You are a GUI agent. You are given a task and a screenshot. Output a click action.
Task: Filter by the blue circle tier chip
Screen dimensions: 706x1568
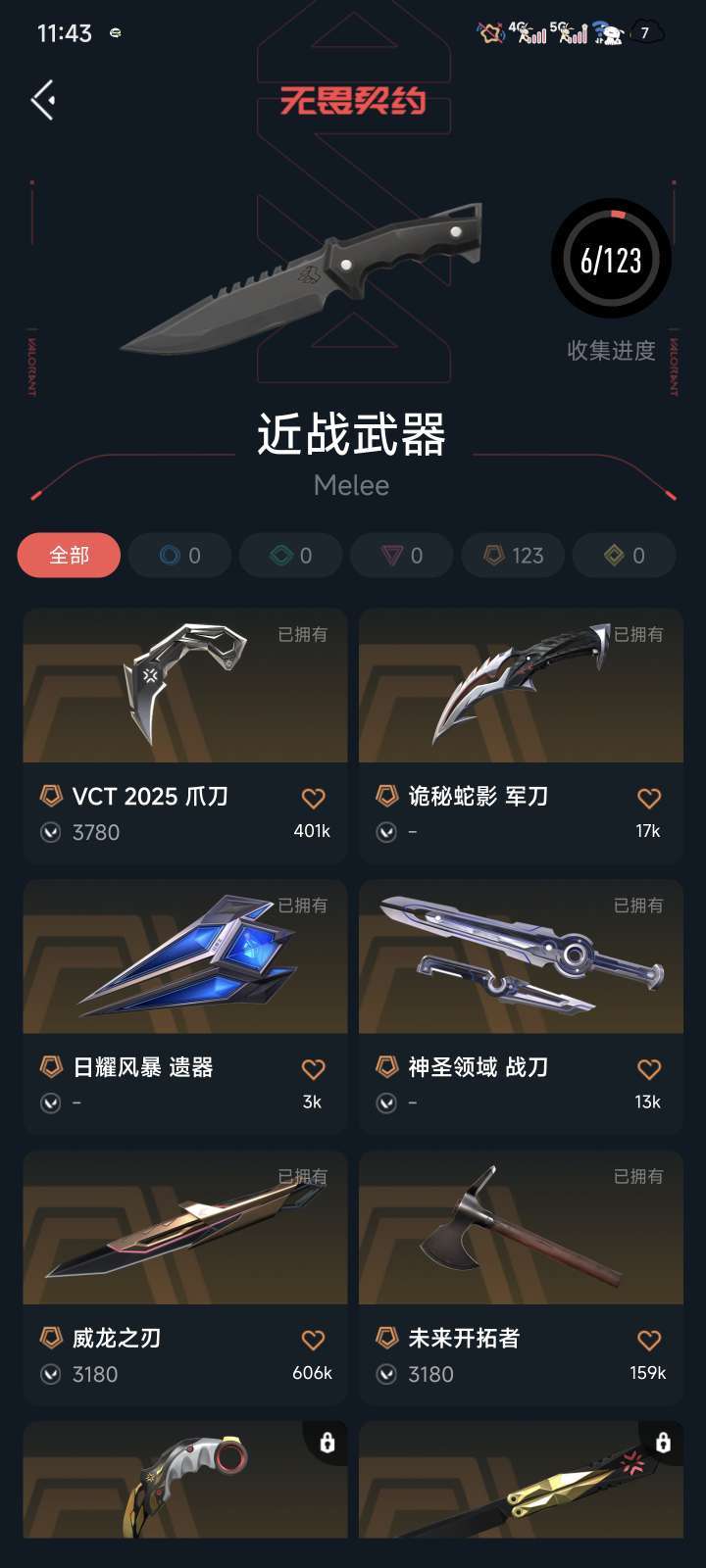(179, 556)
